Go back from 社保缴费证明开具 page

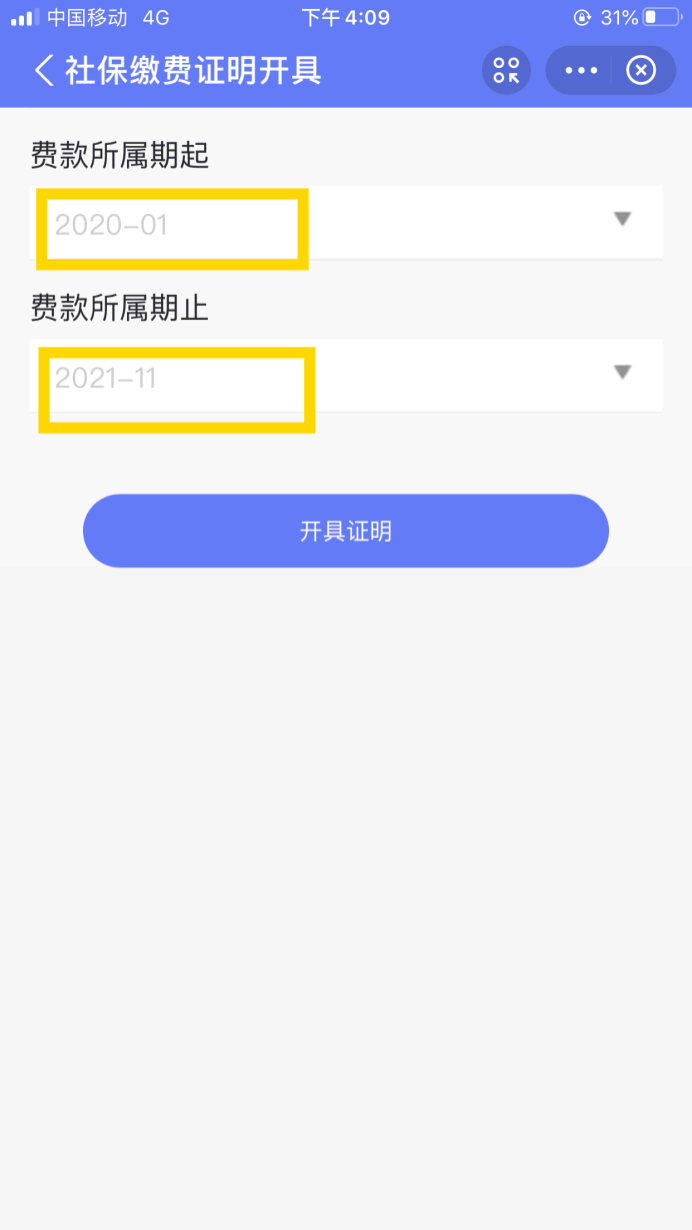tap(44, 71)
